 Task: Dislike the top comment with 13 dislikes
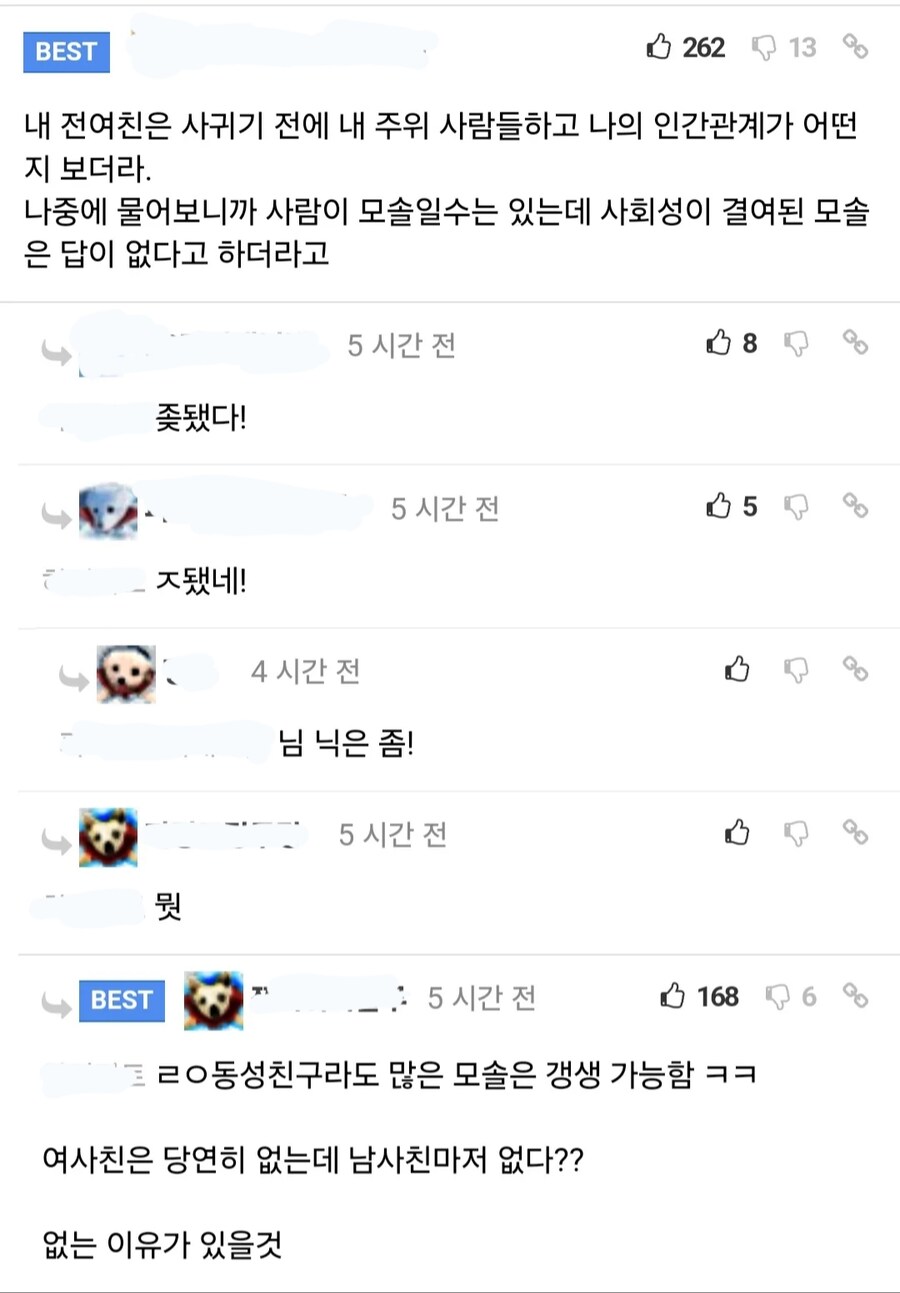pyautogui.click(x=764, y=47)
